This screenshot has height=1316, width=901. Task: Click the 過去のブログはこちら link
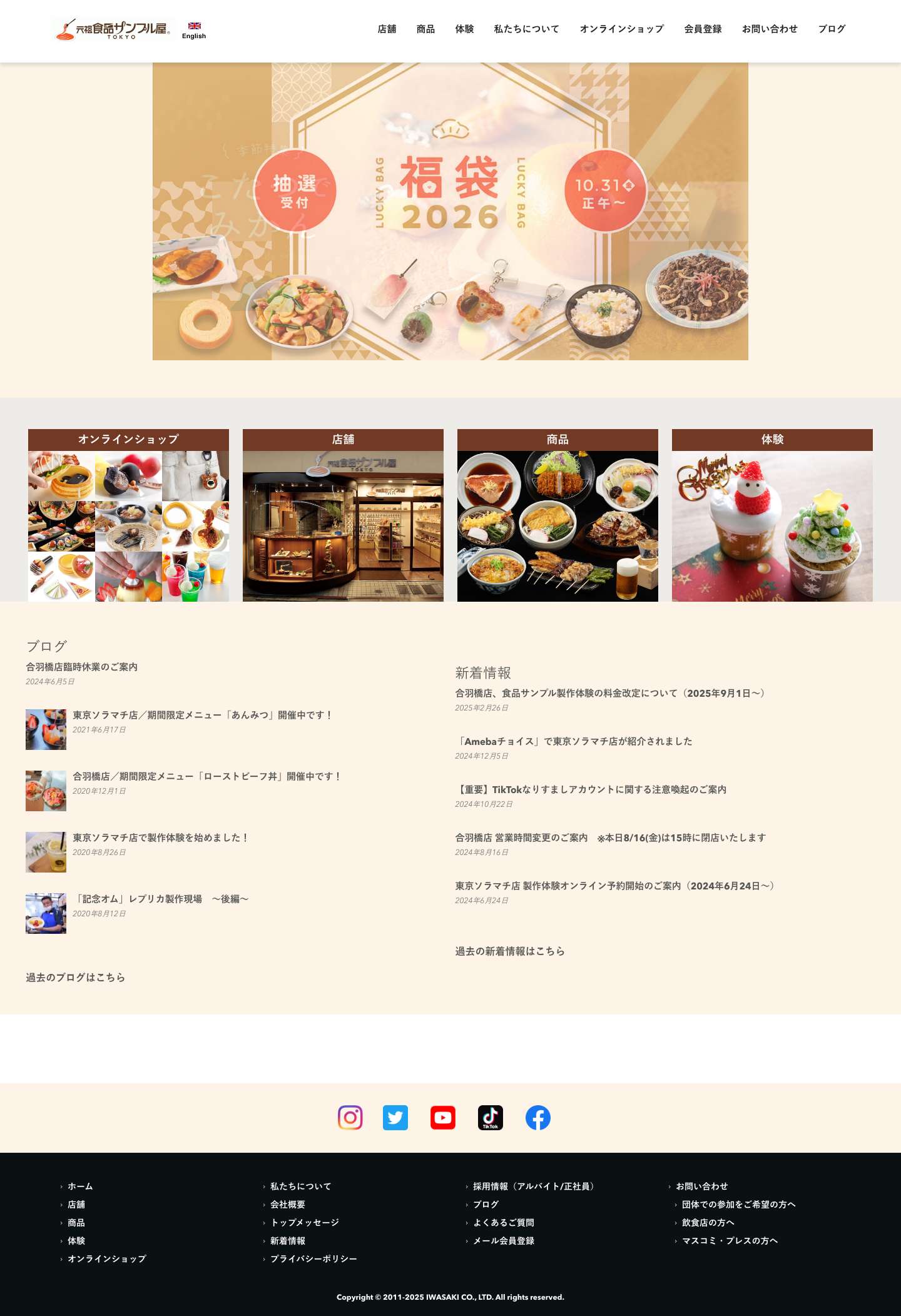click(74, 977)
